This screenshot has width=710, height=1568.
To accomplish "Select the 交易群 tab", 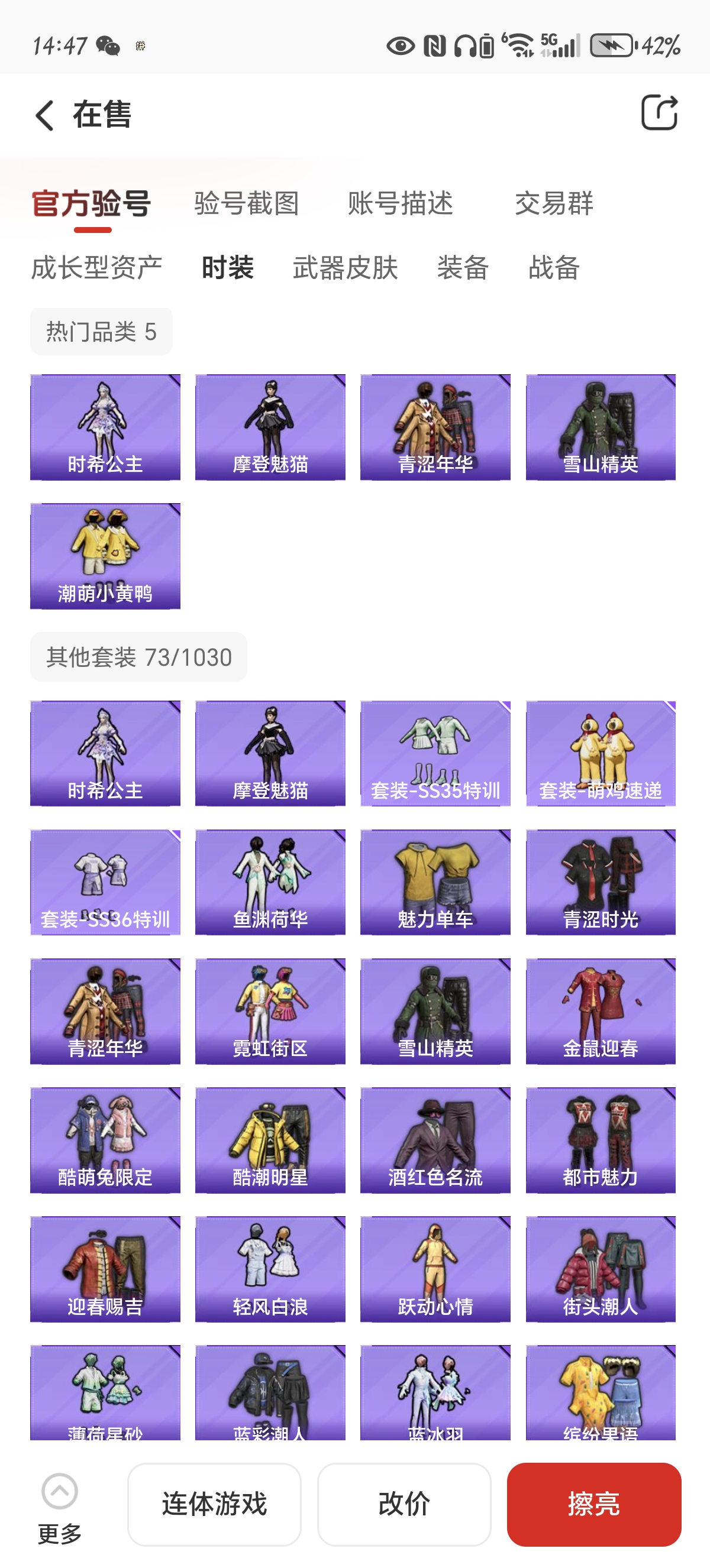I will coord(554,203).
